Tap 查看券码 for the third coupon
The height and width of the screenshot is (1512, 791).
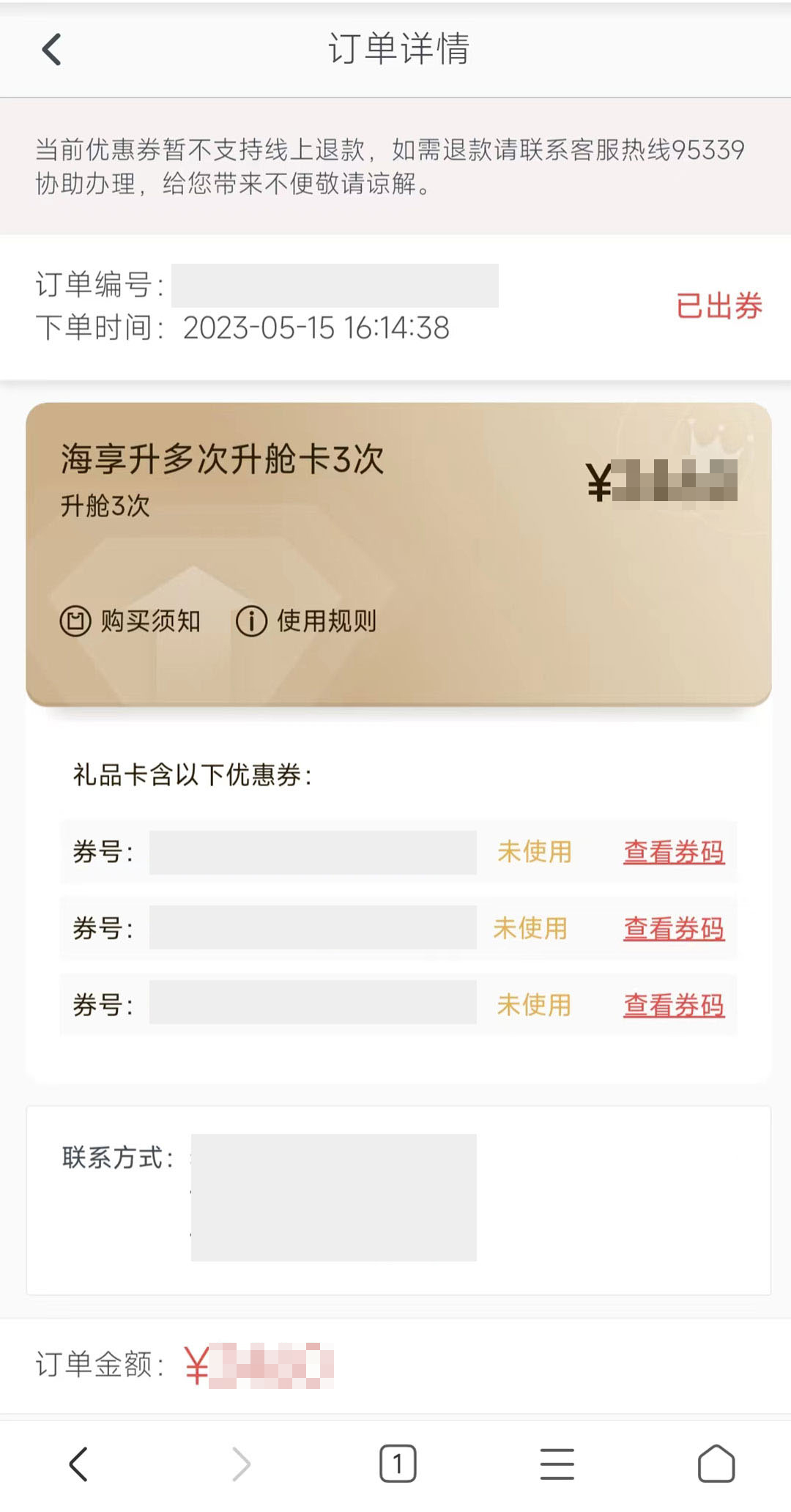pyautogui.click(x=674, y=1005)
